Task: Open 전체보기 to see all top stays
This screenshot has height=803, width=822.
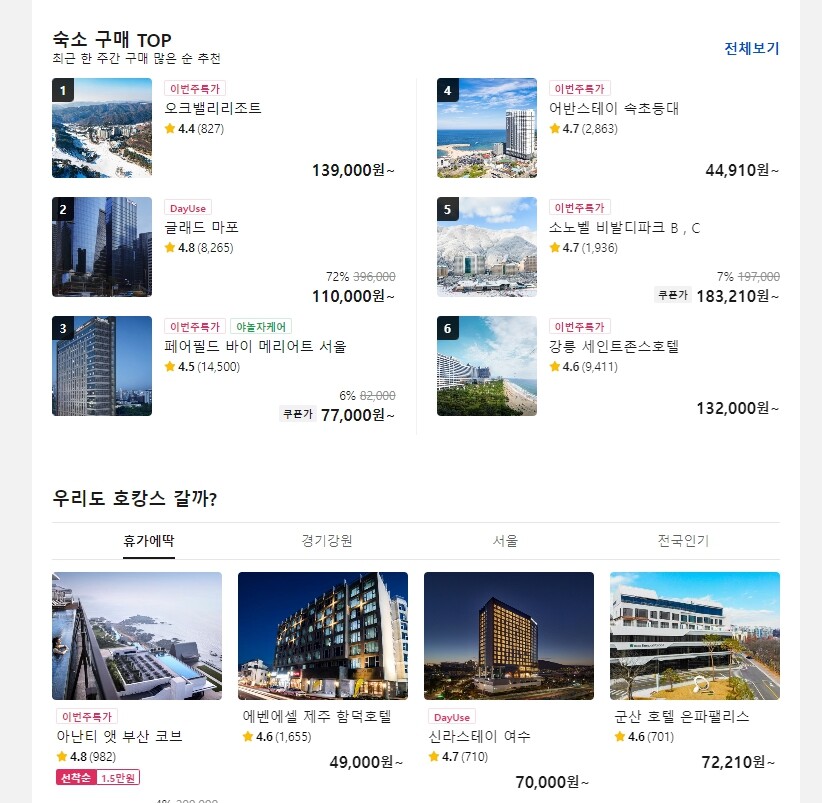Action: tap(751, 48)
